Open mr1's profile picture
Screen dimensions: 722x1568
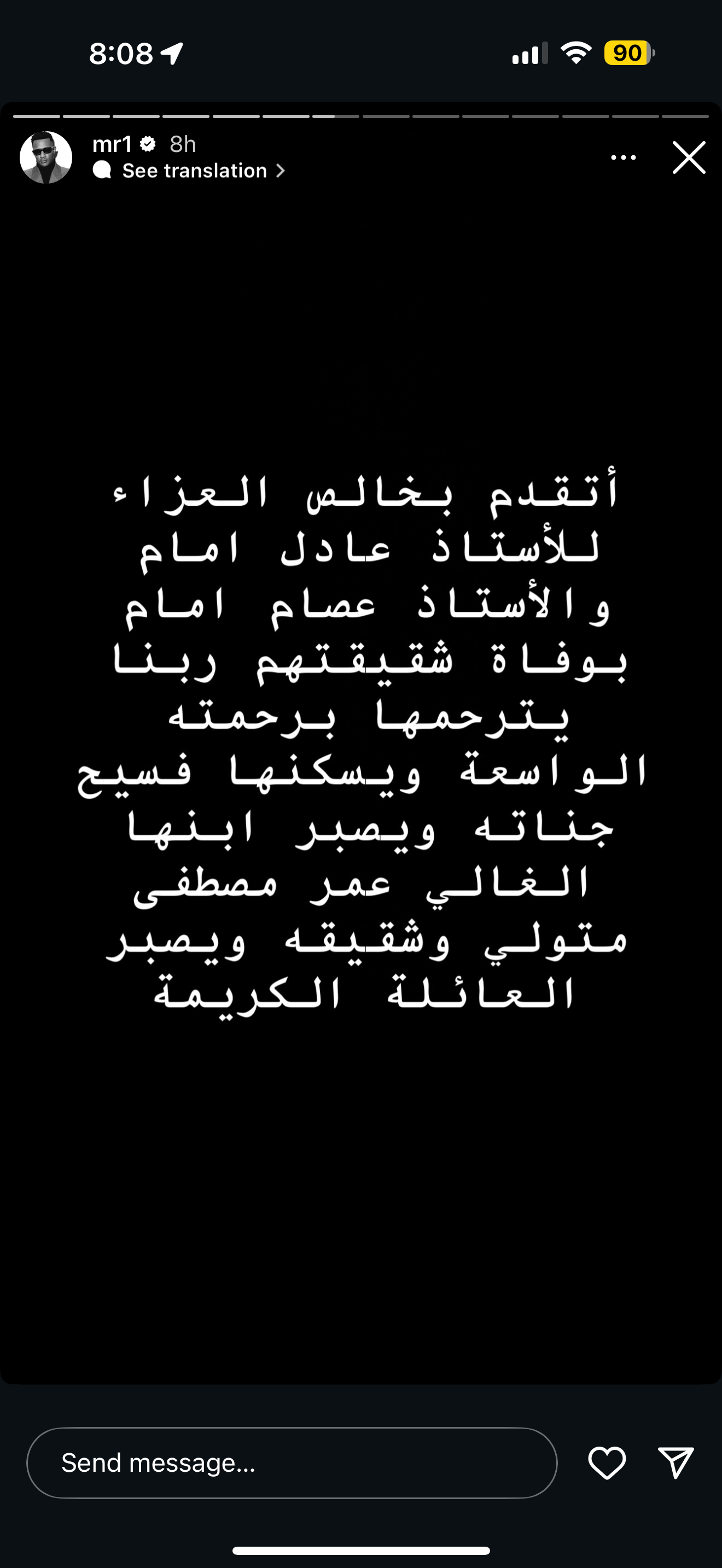(45, 157)
